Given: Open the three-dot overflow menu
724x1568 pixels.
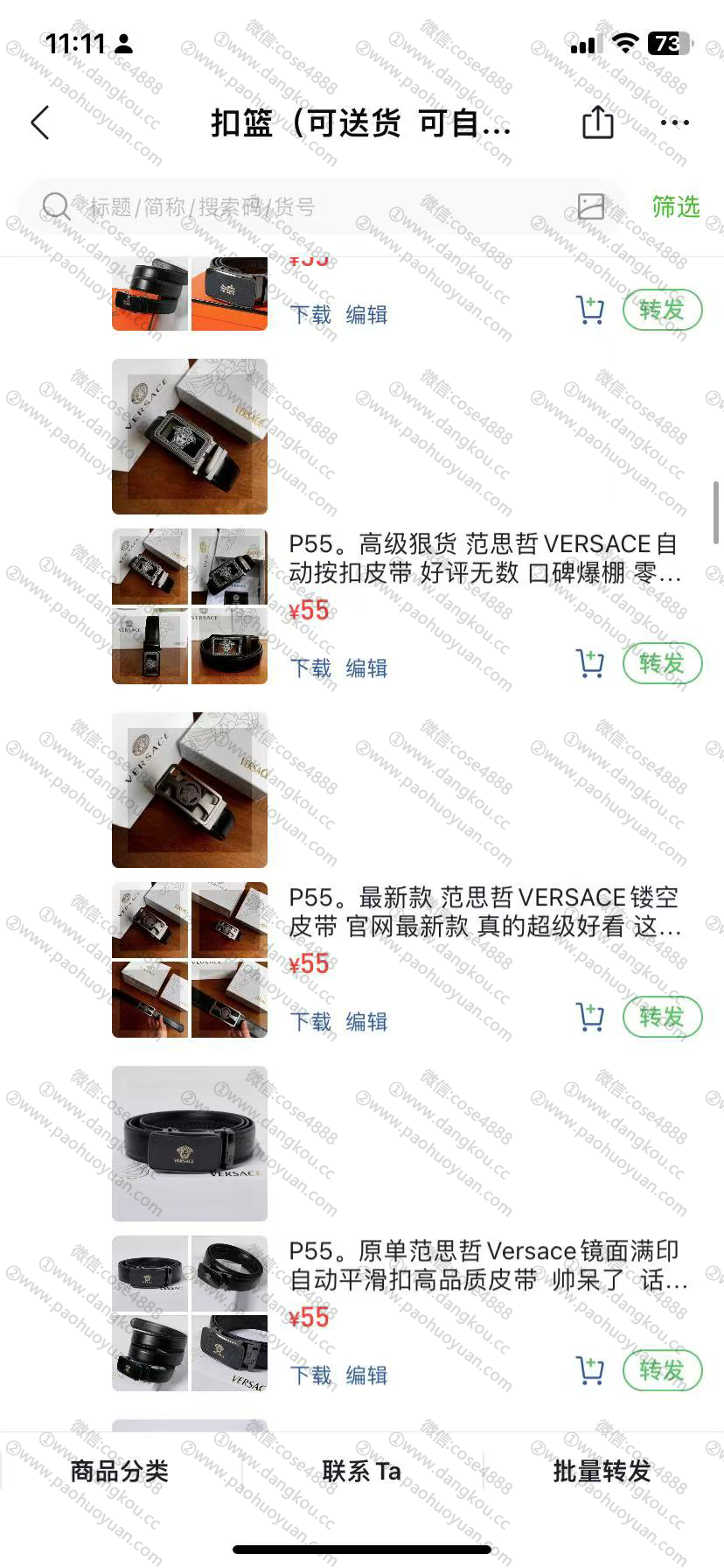Looking at the screenshot, I should click(x=675, y=122).
